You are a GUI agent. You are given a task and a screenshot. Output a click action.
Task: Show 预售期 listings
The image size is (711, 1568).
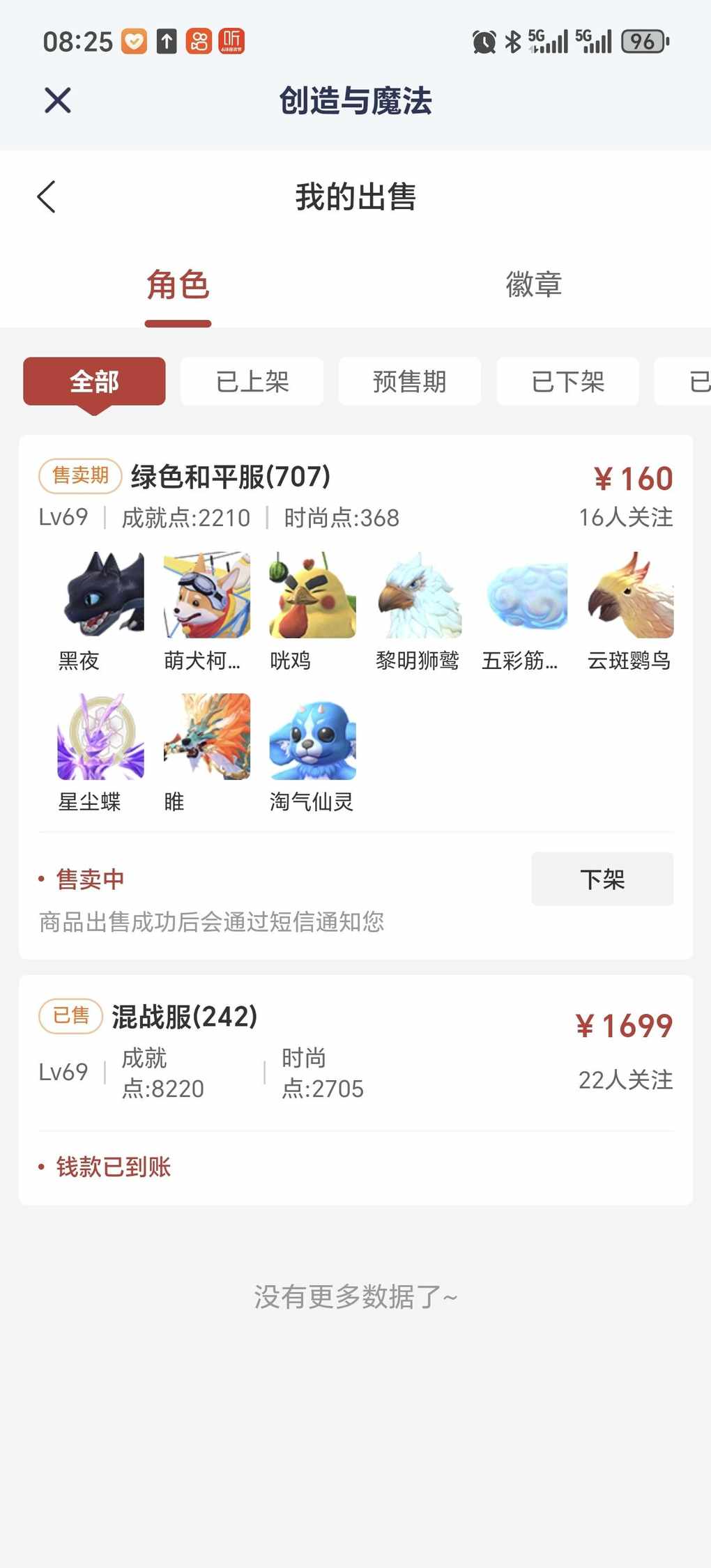[409, 381]
